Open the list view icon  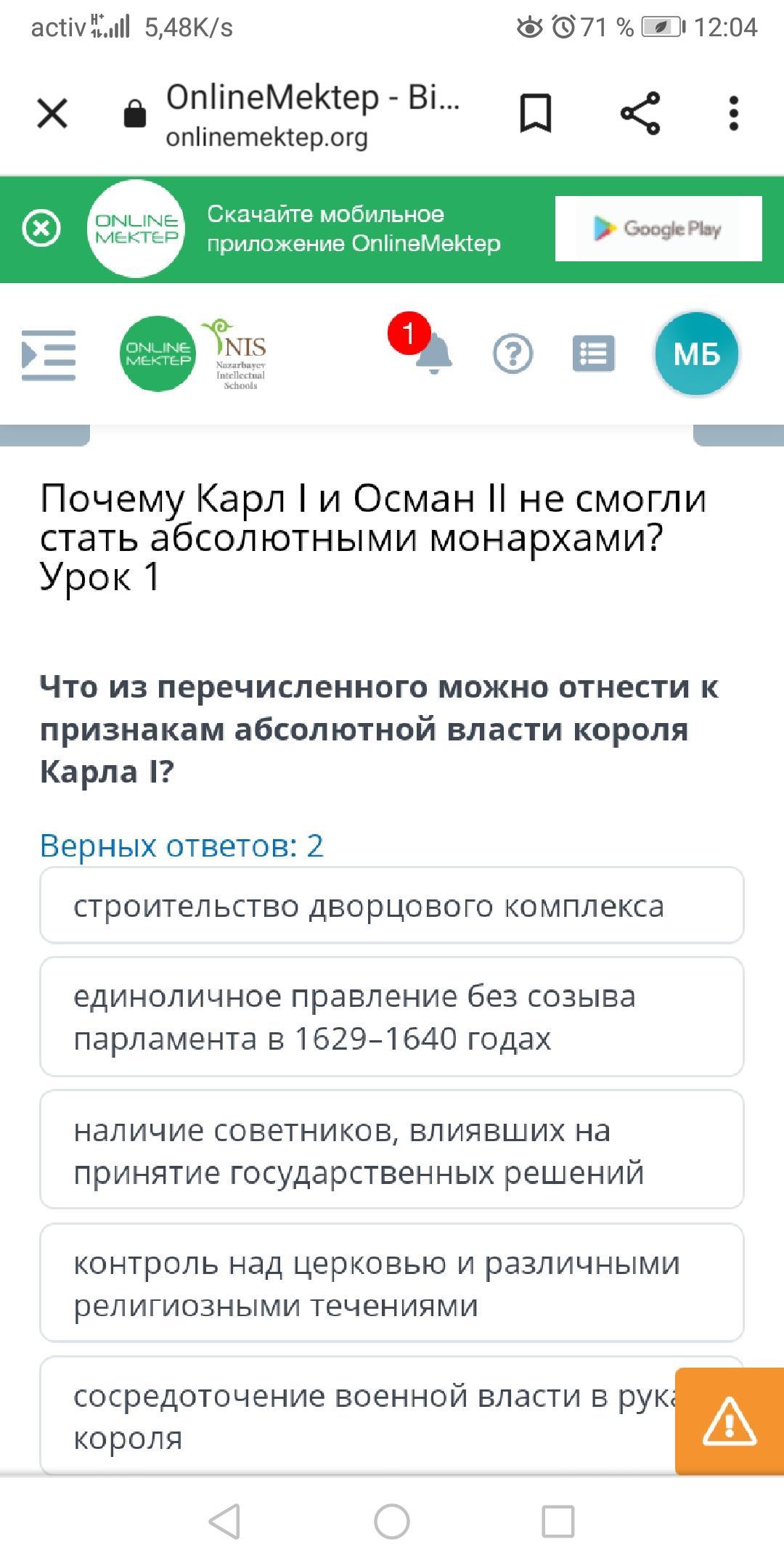593,354
